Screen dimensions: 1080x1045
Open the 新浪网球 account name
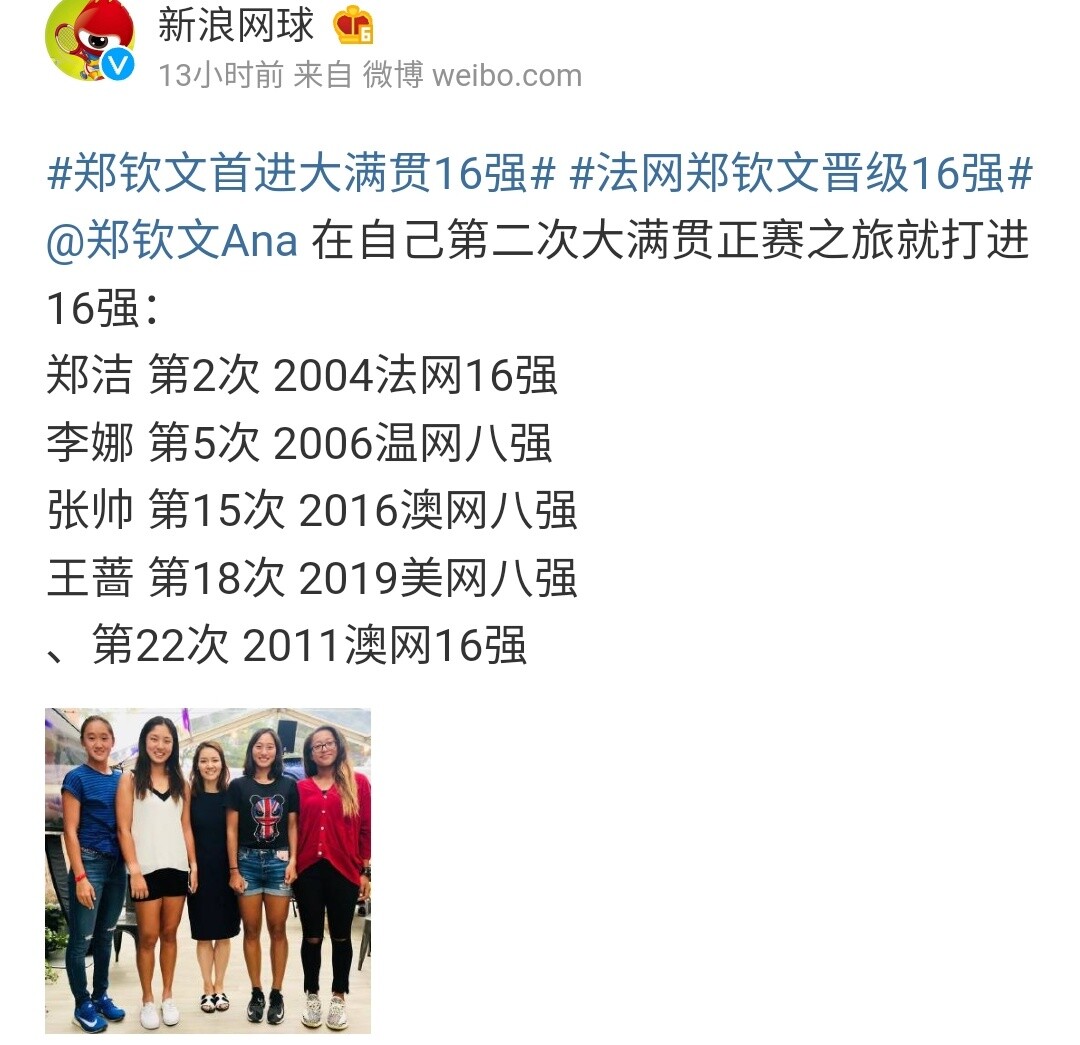(x=236, y=26)
